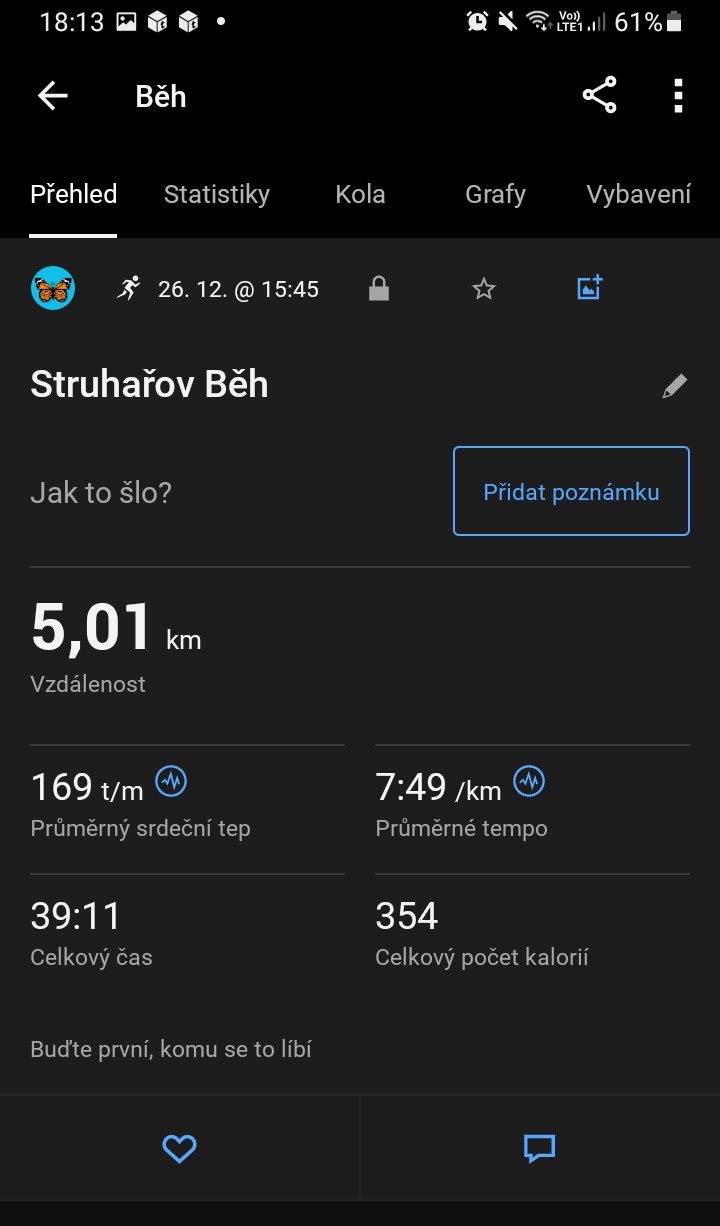This screenshot has width=720, height=1226.
Task: Open the three-dot overflow menu
Action: pos(678,96)
